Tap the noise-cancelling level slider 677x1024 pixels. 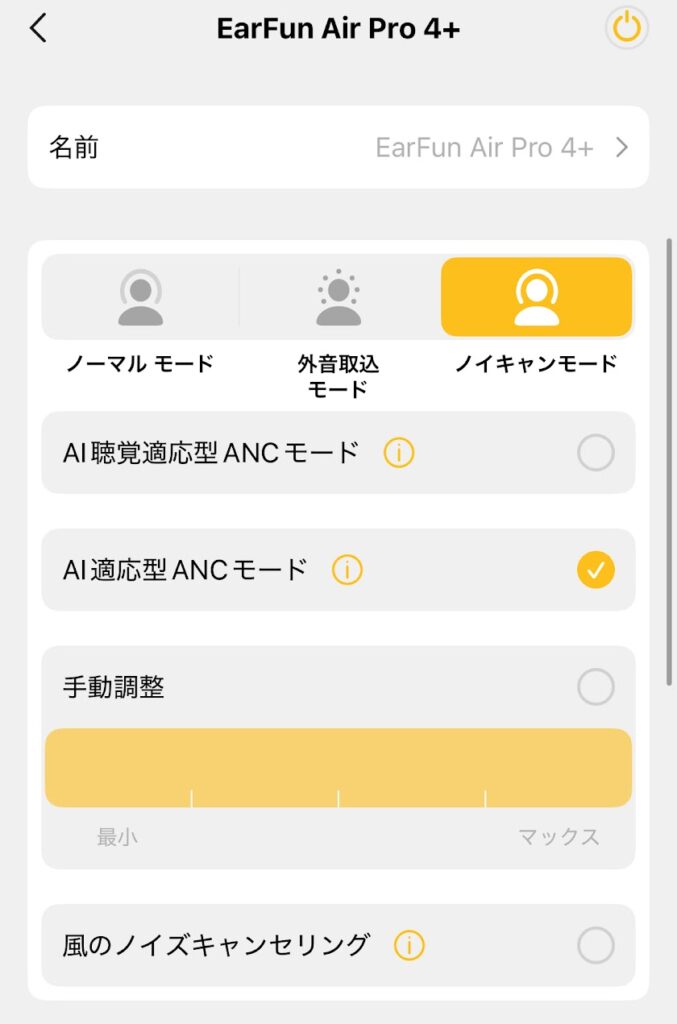(x=338, y=768)
